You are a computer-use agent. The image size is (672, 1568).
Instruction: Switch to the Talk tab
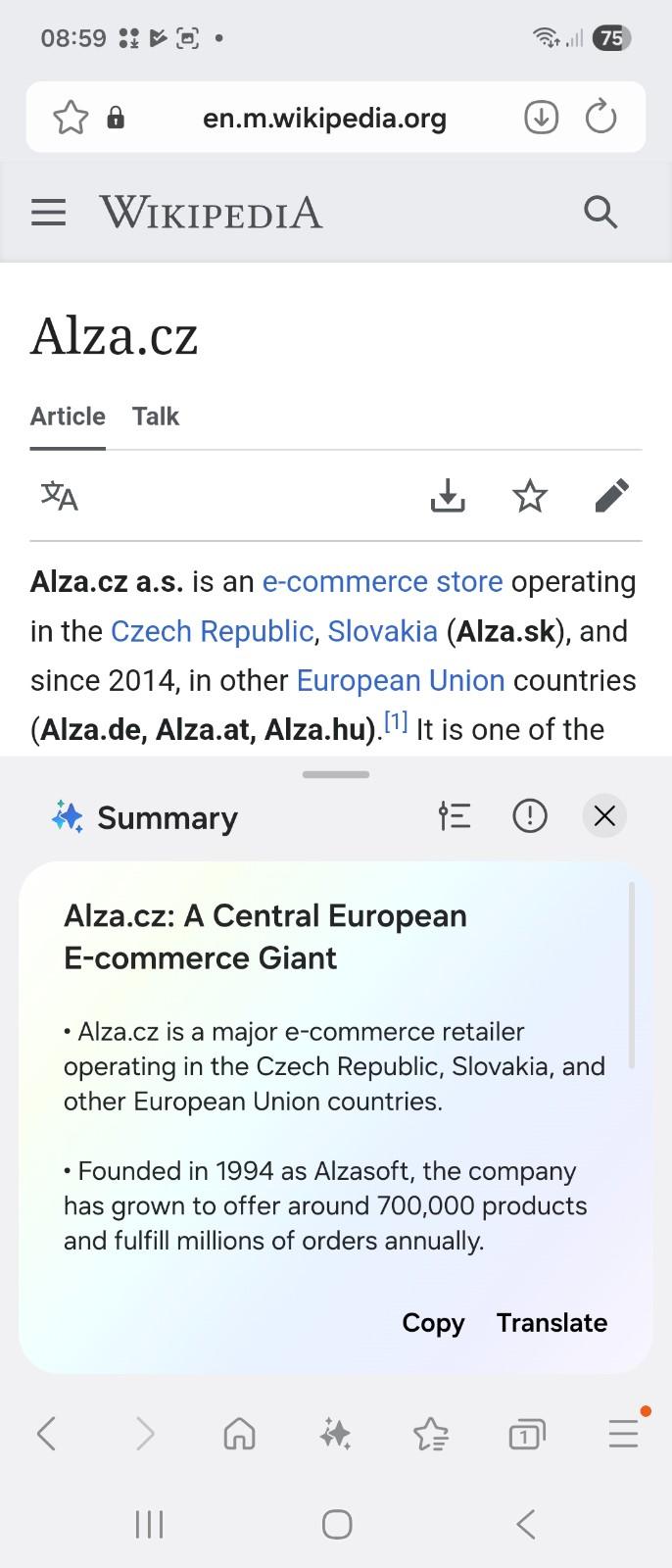[x=156, y=416]
